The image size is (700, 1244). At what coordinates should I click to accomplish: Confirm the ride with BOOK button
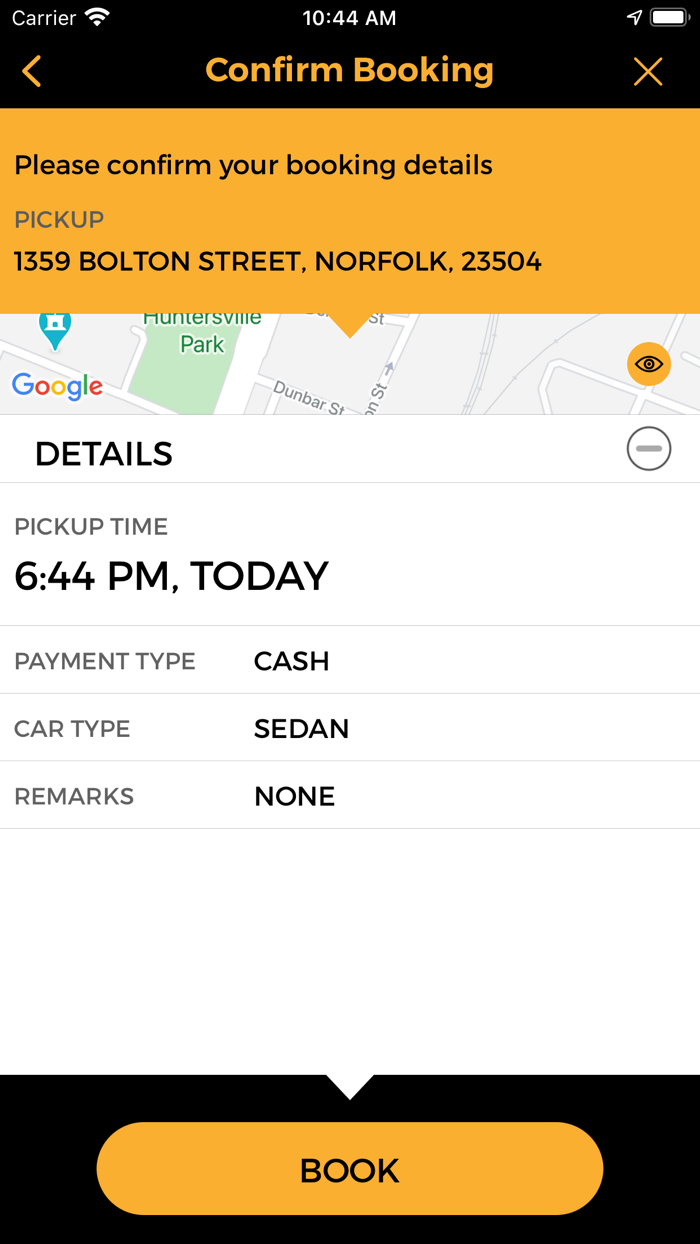pyautogui.click(x=350, y=1169)
